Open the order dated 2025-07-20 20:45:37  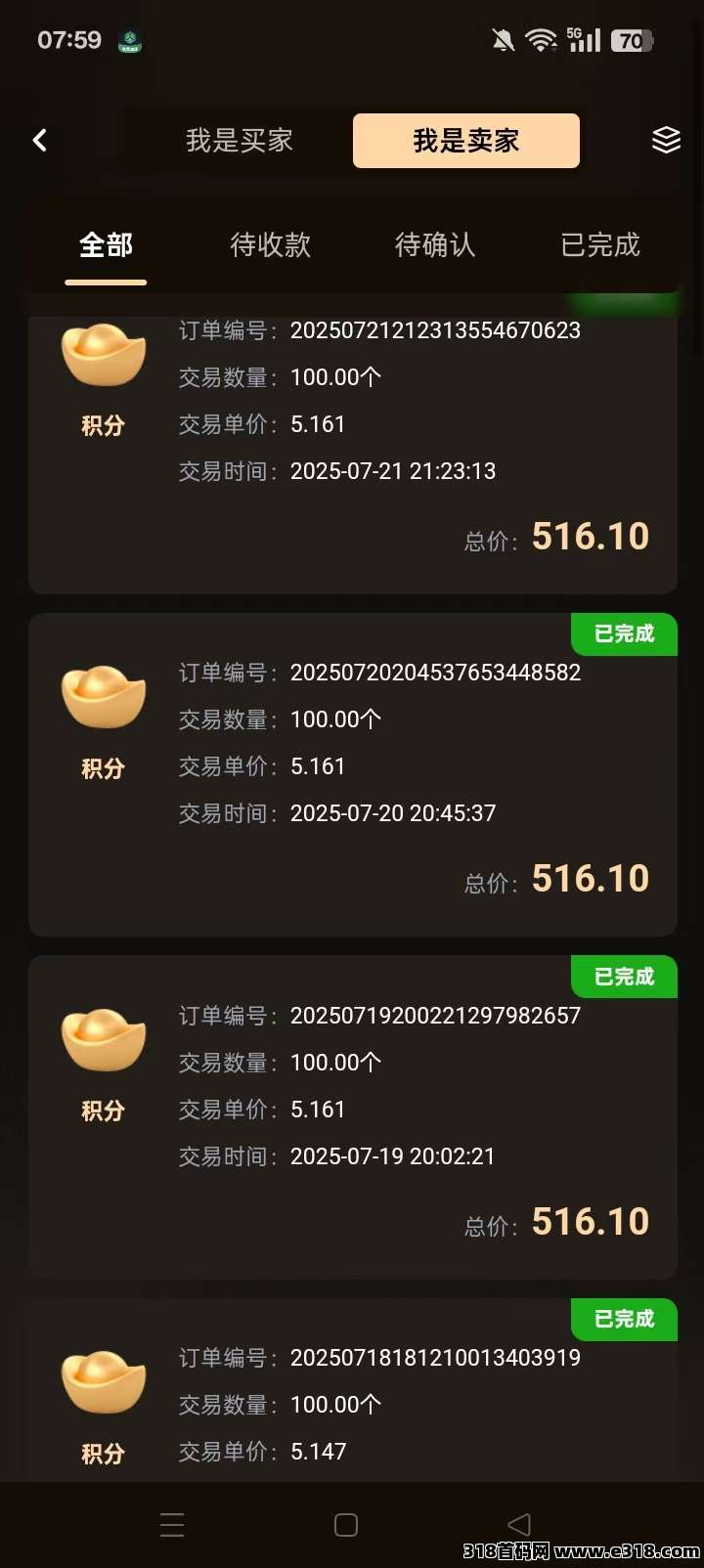click(x=352, y=774)
